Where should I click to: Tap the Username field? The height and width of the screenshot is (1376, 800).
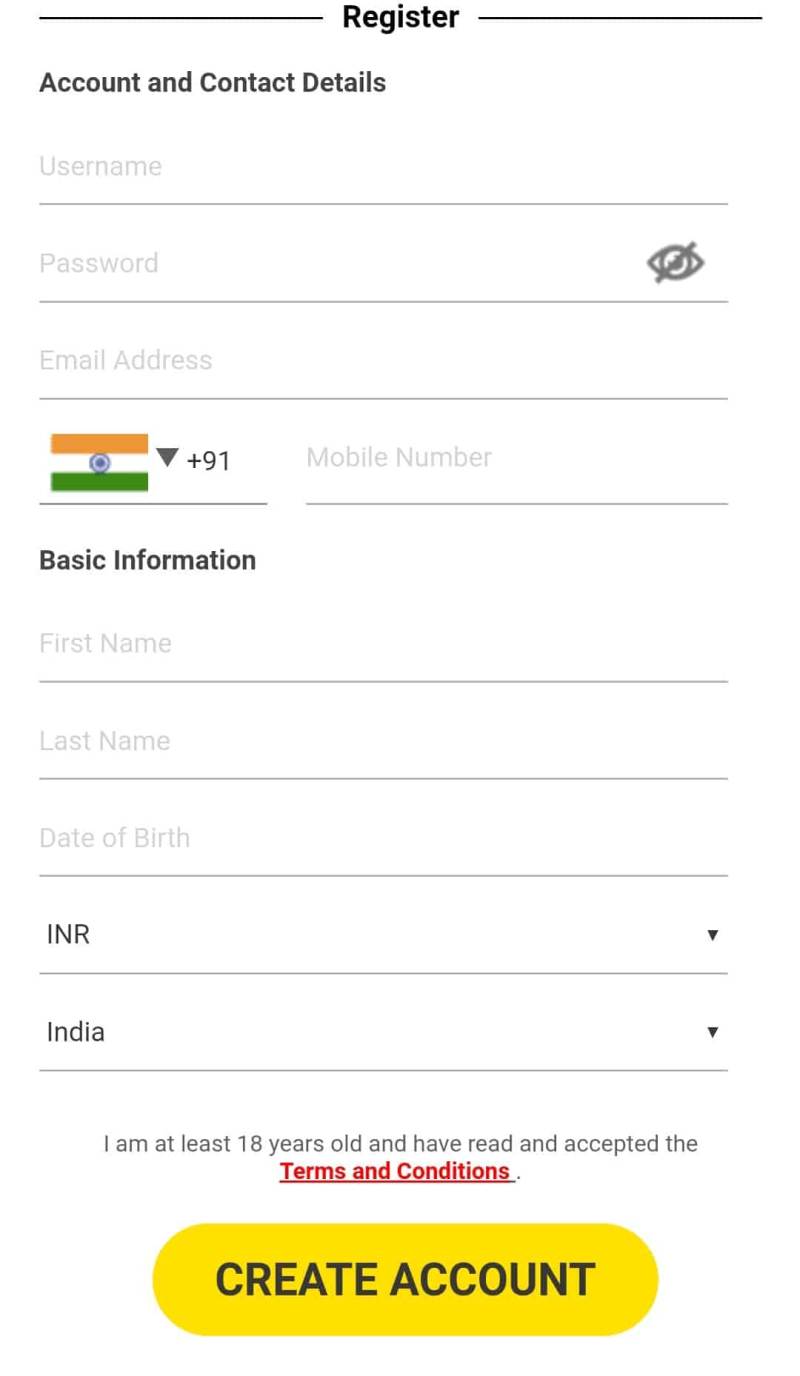point(383,167)
